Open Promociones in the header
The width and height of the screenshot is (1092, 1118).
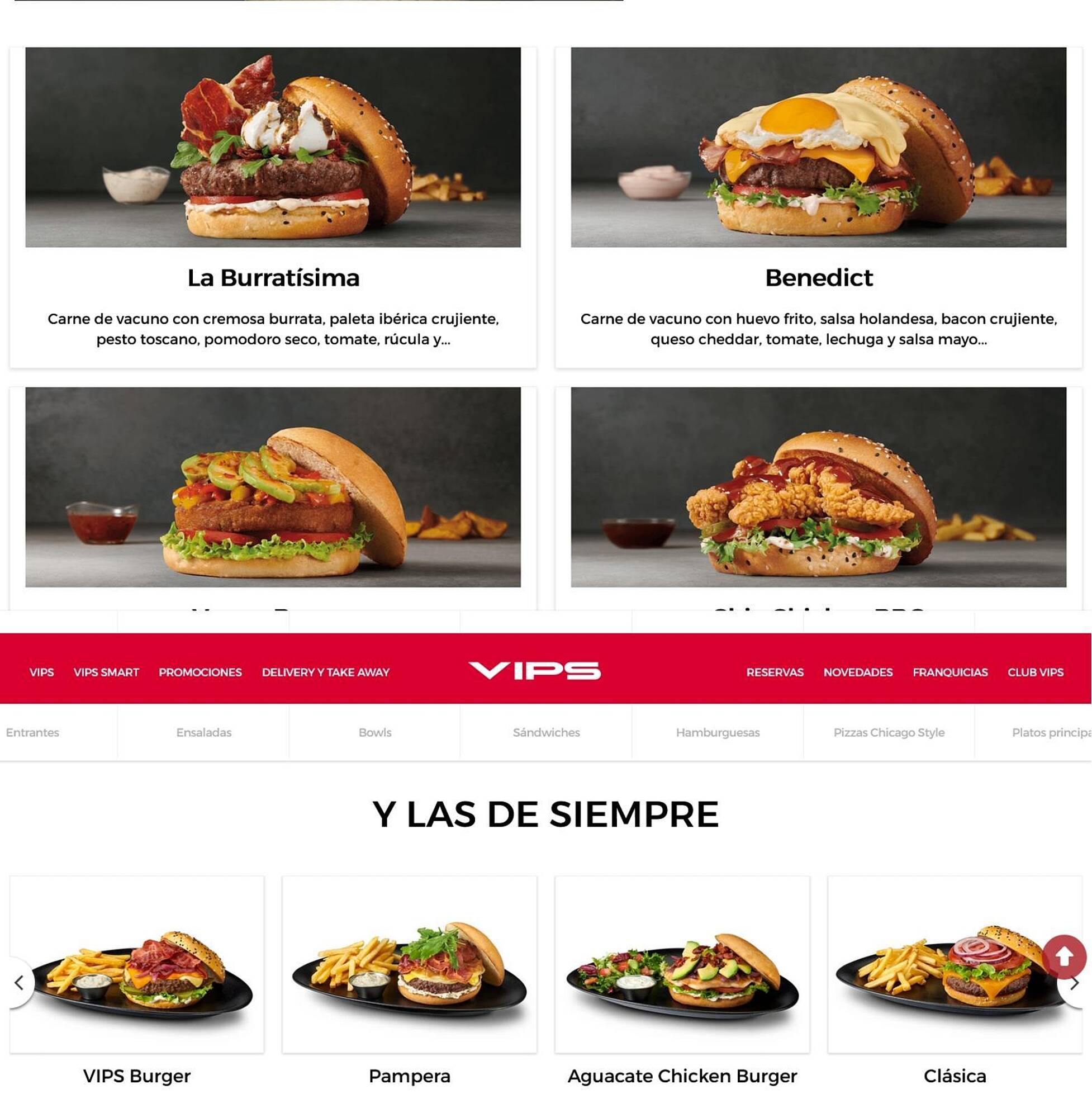200,672
